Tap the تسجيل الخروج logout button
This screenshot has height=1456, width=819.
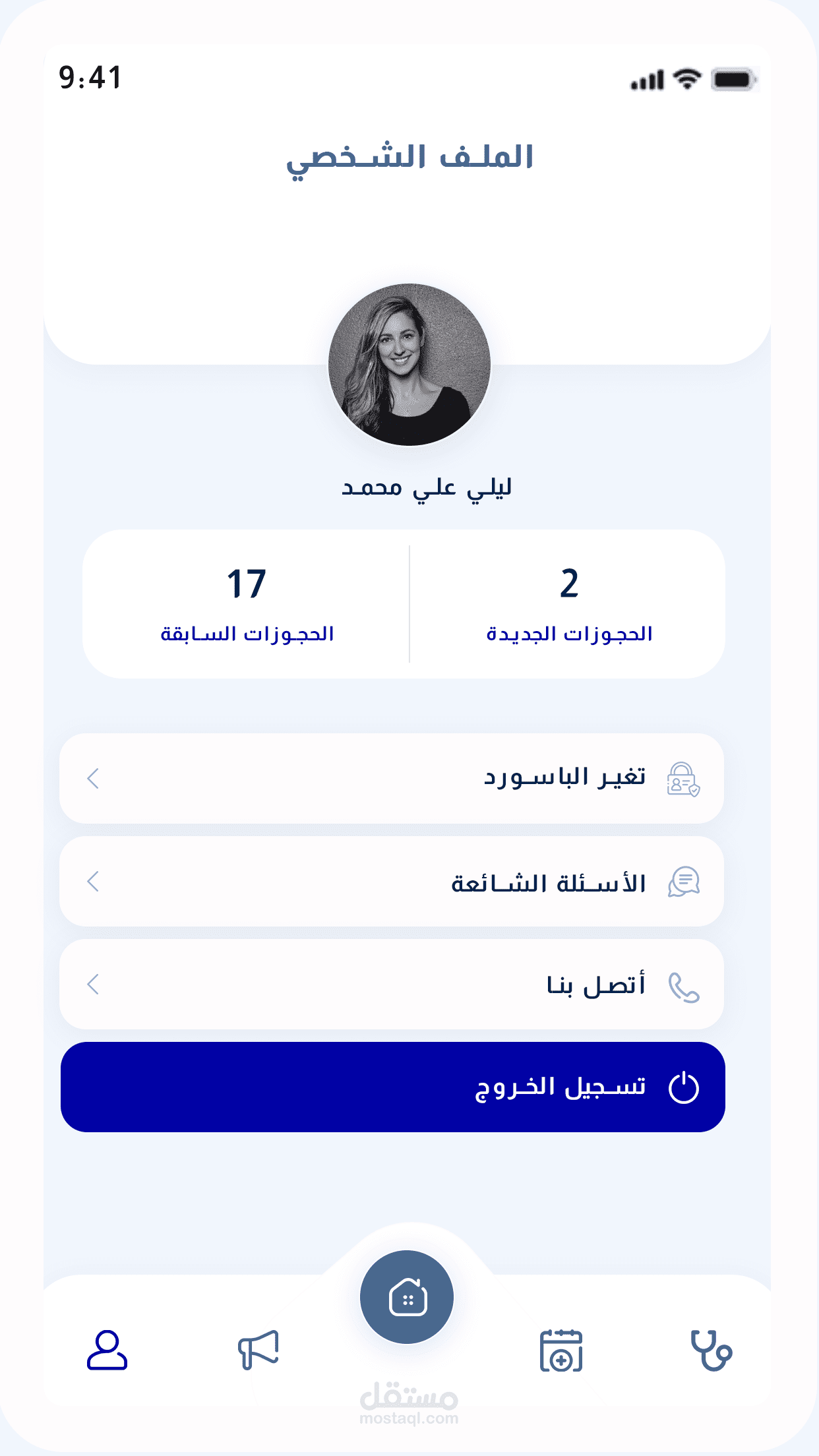[x=393, y=1087]
